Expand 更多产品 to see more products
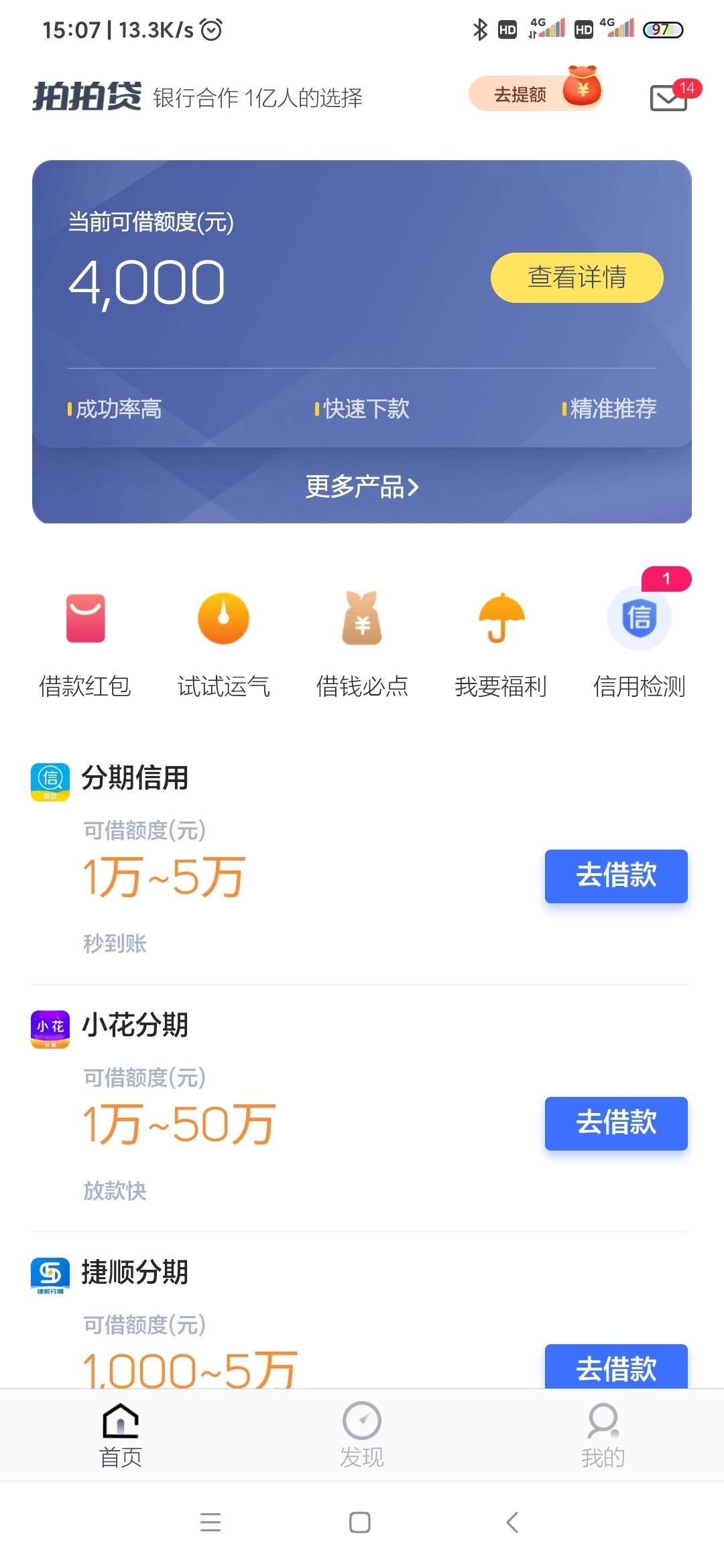724x1568 pixels. (x=362, y=488)
